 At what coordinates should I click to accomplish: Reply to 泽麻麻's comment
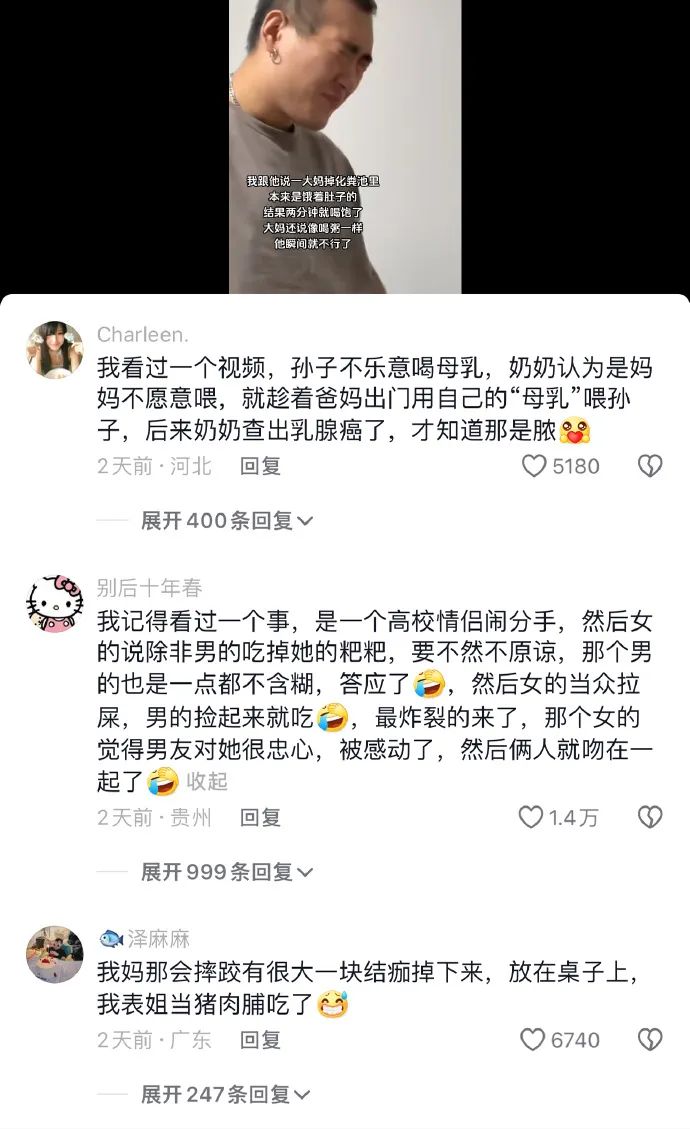pos(260,1040)
